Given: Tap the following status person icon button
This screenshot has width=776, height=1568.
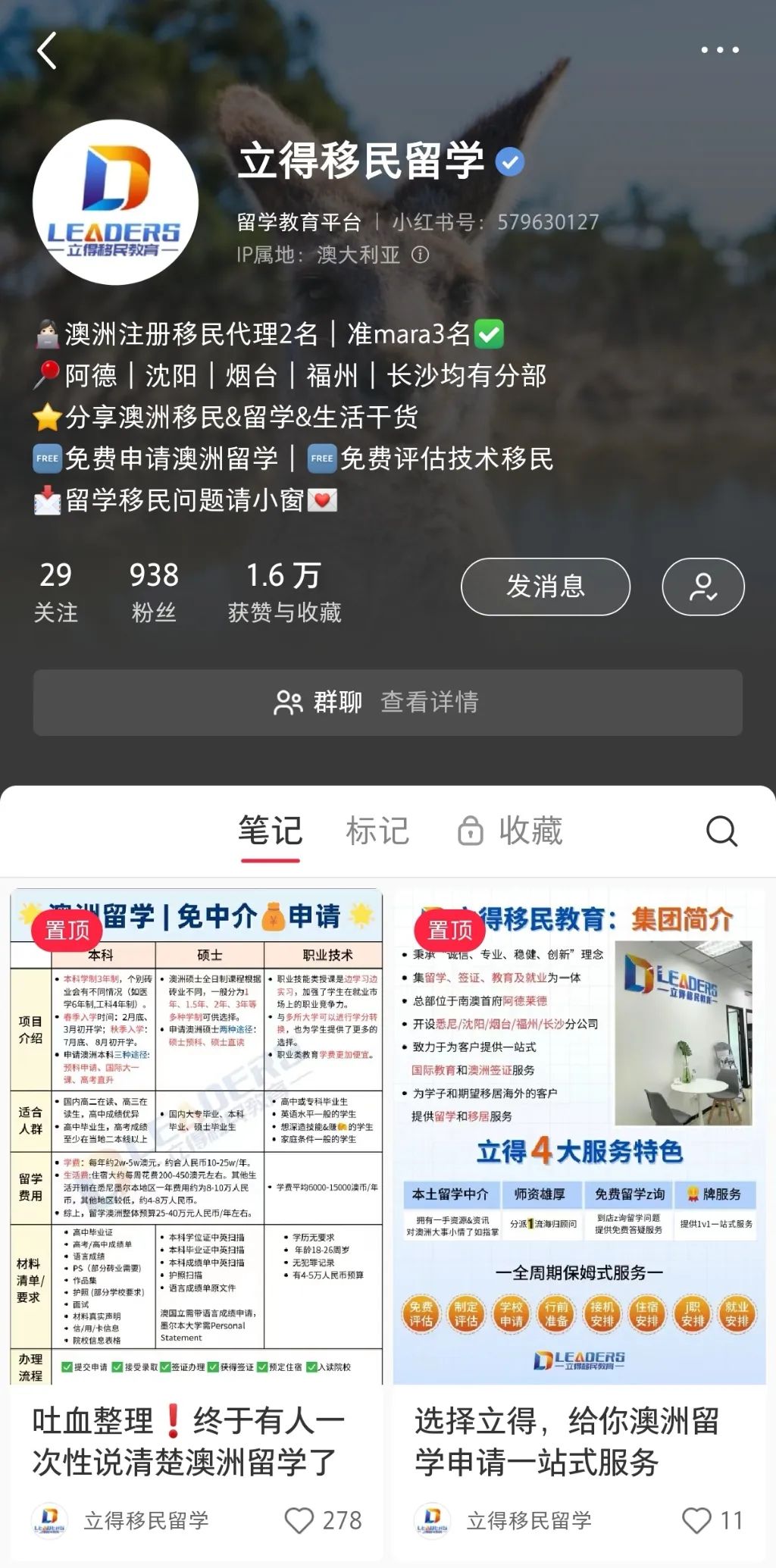Looking at the screenshot, I should click(x=702, y=586).
